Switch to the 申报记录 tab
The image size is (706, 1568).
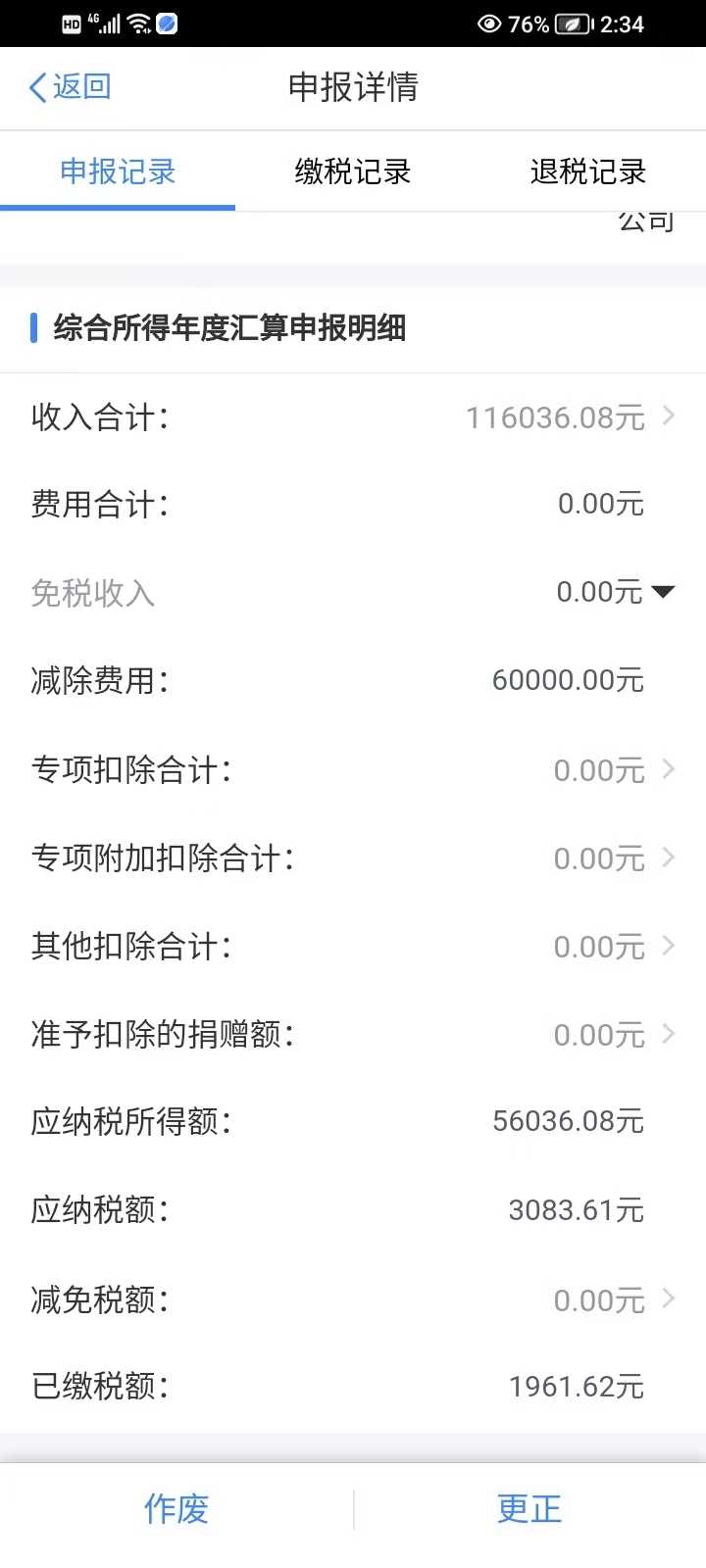(118, 172)
